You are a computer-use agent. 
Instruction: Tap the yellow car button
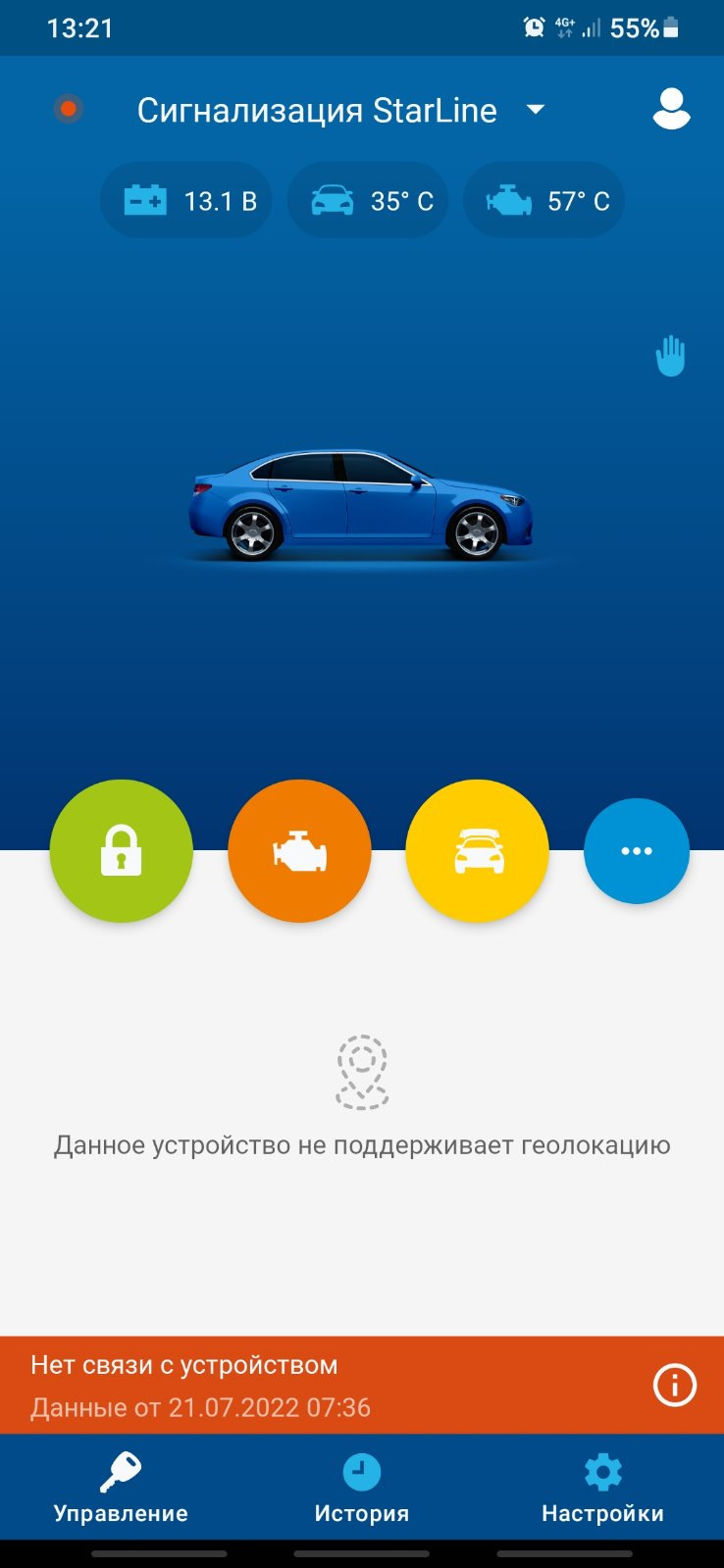click(478, 850)
